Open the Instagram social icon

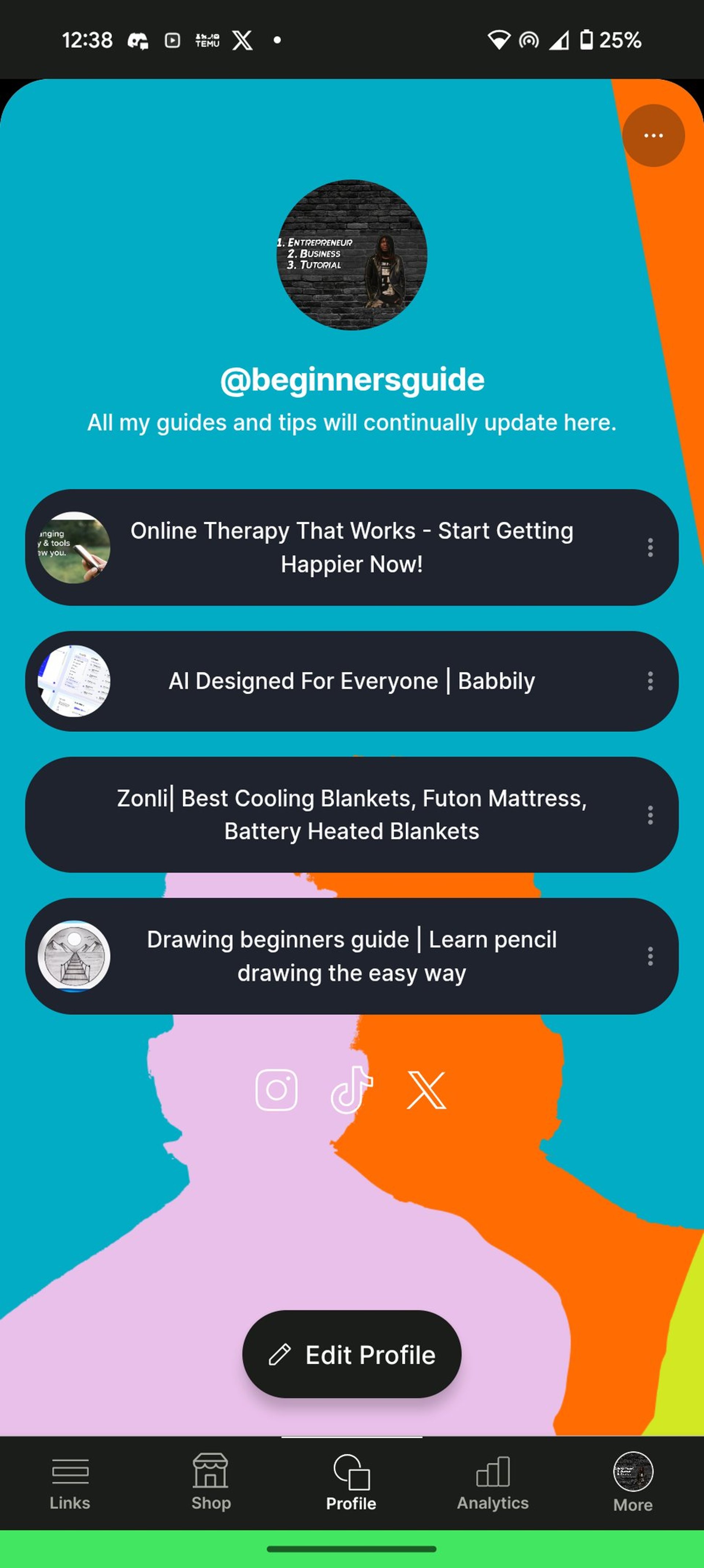coord(277,1090)
